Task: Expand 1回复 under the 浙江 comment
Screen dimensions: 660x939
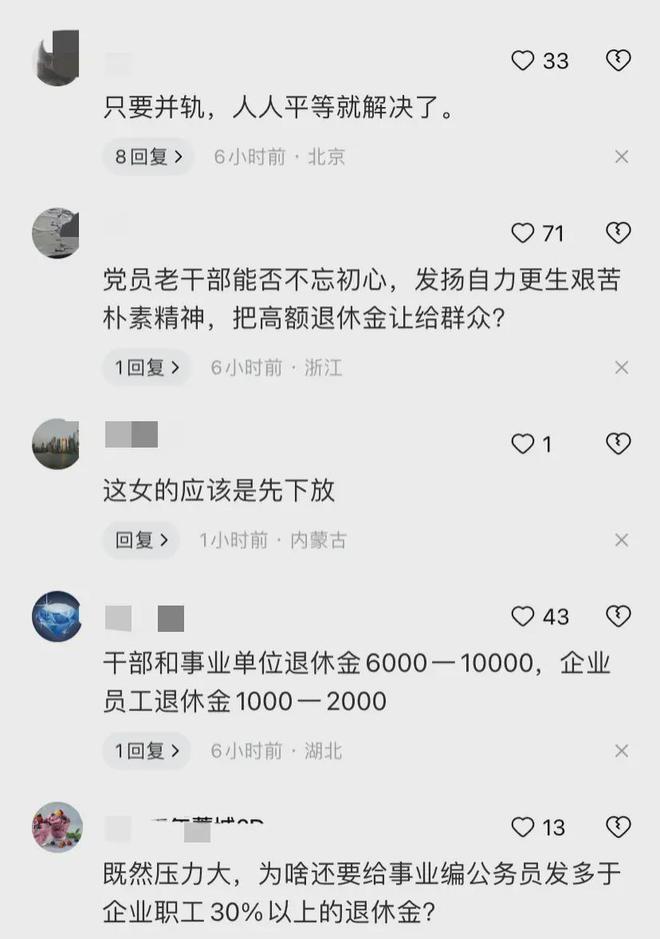Action: point(148,368)
